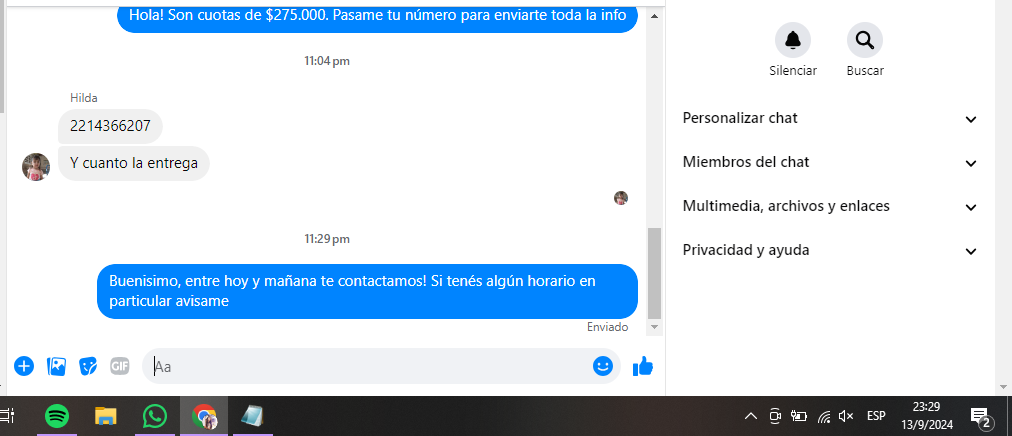Send a thumbs-up like
Screen dimensions: 1012x436
(x=643, y=366)
